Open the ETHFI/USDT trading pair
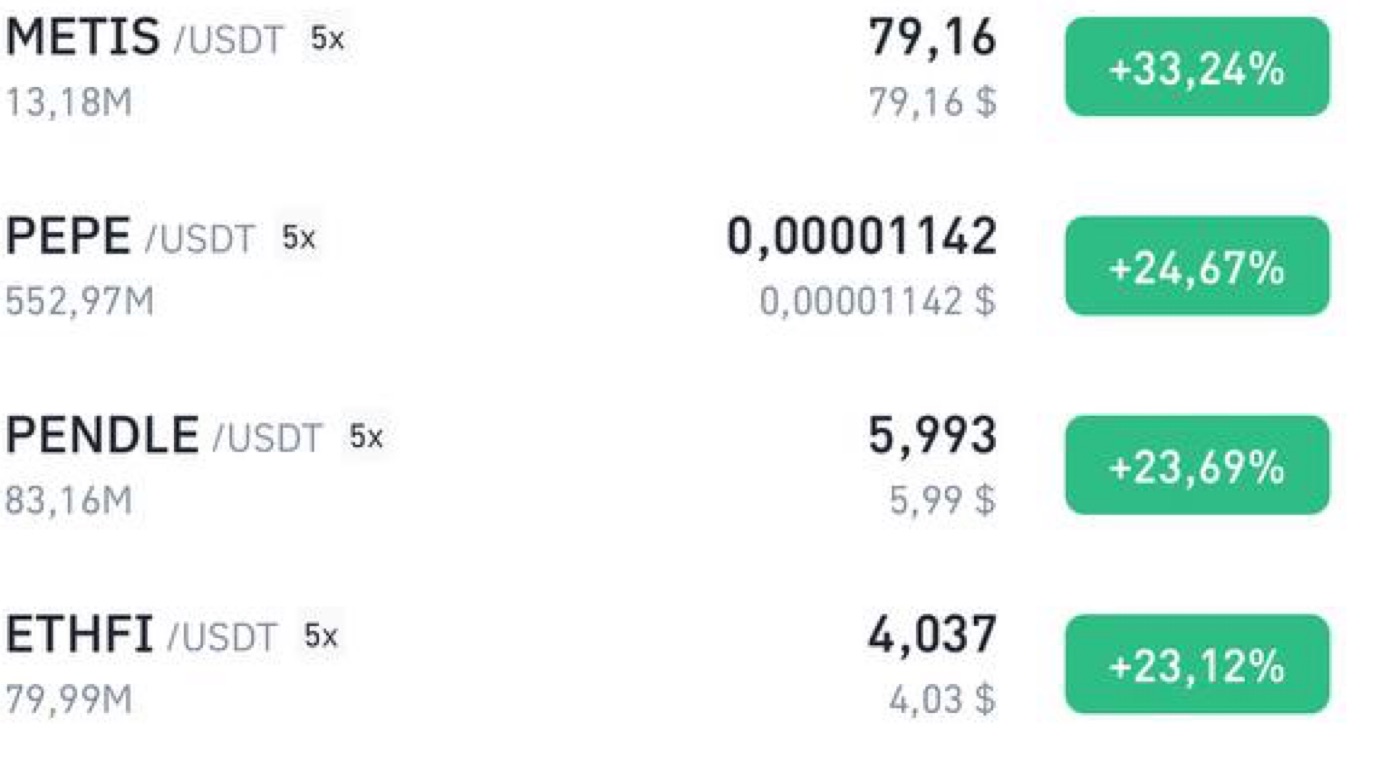This screenshot has height=775, width=1380. [x=81, y=636]
